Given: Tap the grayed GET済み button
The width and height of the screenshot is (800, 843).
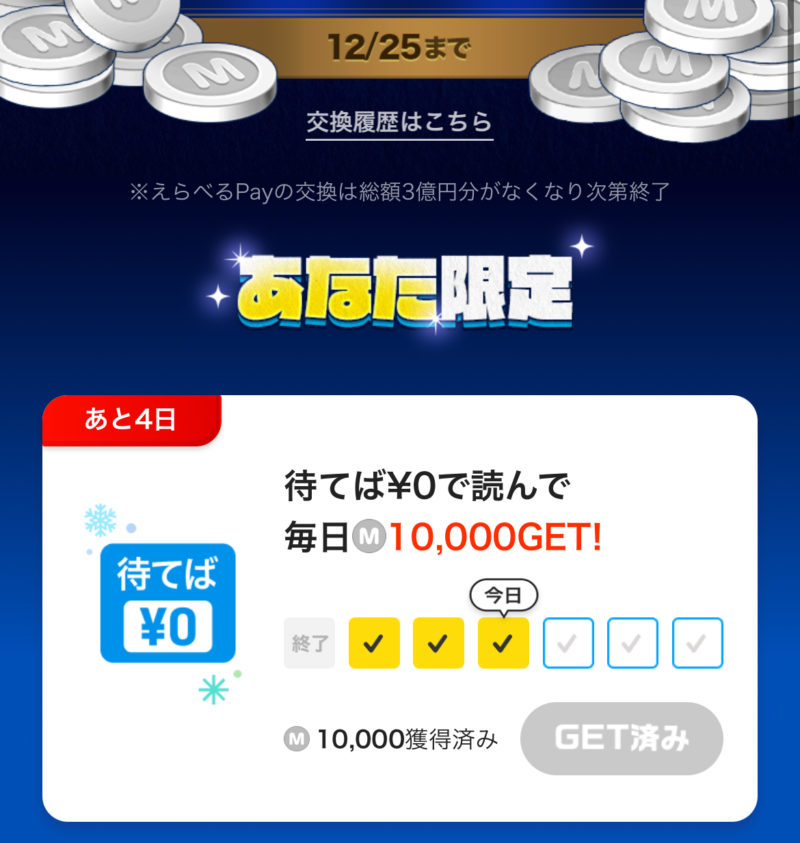Looking at the screenshot, I should [x=621, y=739].
